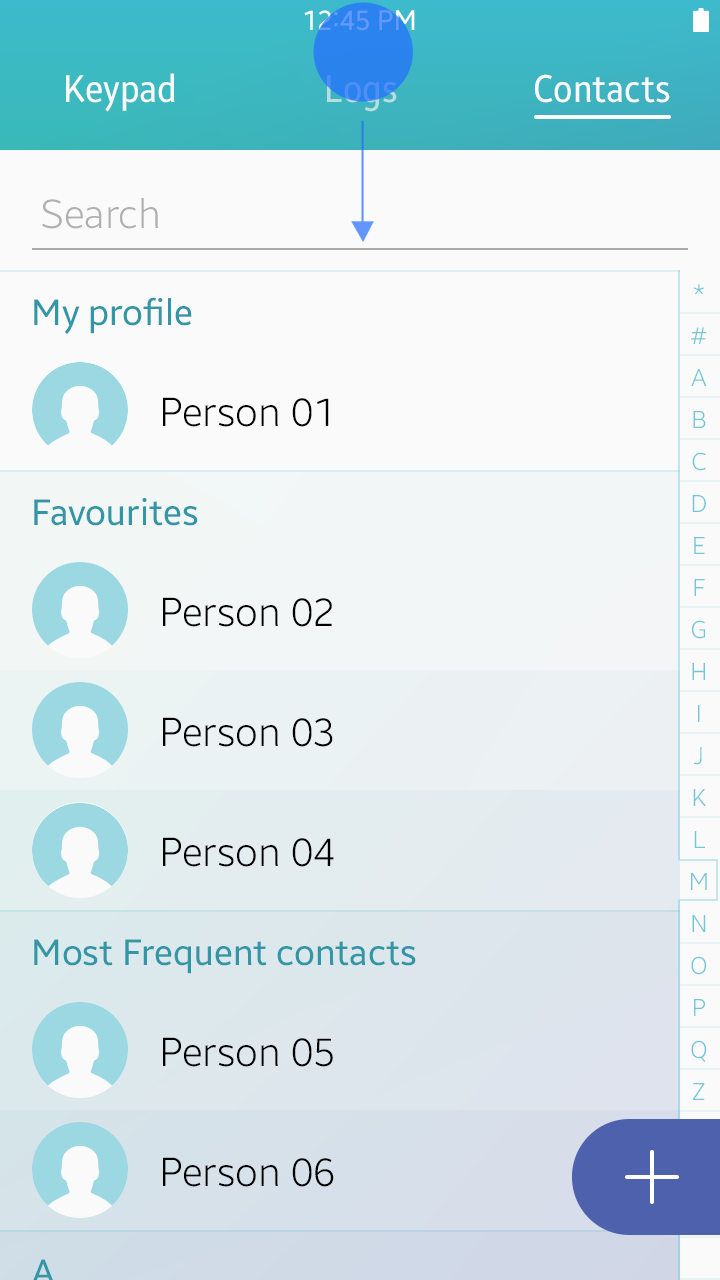The height and width of the screenshot is (1280, 720).
Task: Switch to the Keypad tab
Action: 119,90
